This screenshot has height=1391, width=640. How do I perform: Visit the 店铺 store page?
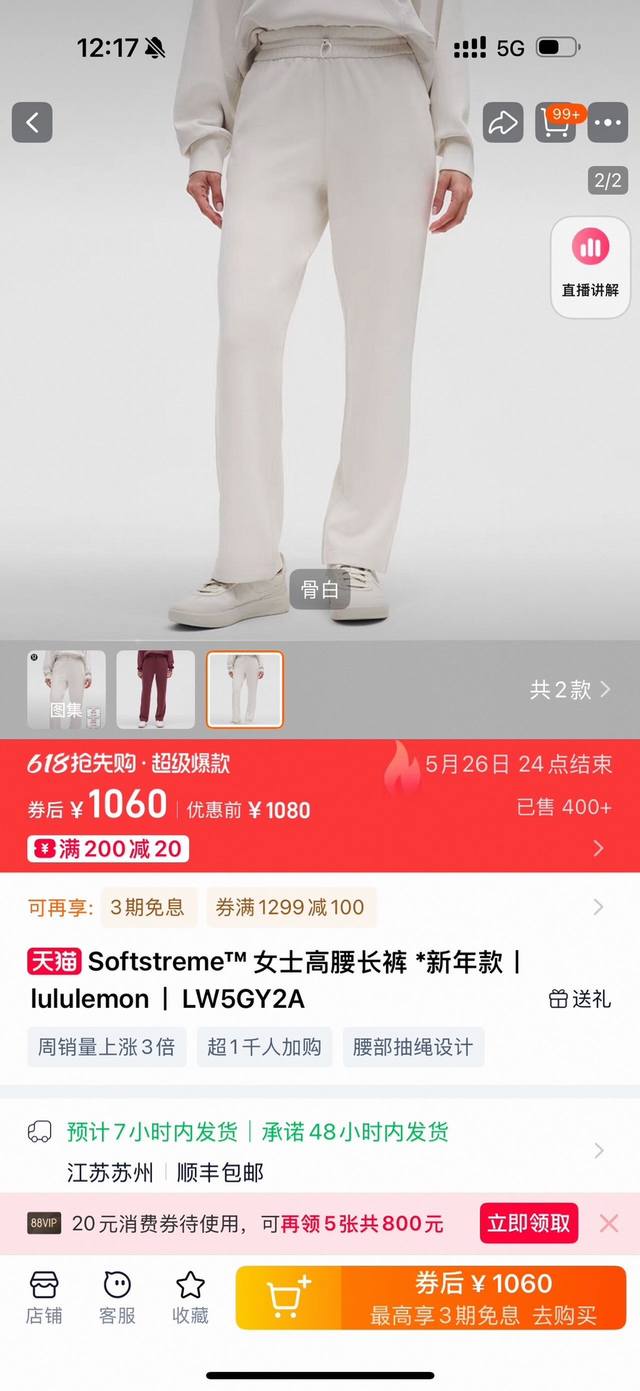coord(44,1298)
